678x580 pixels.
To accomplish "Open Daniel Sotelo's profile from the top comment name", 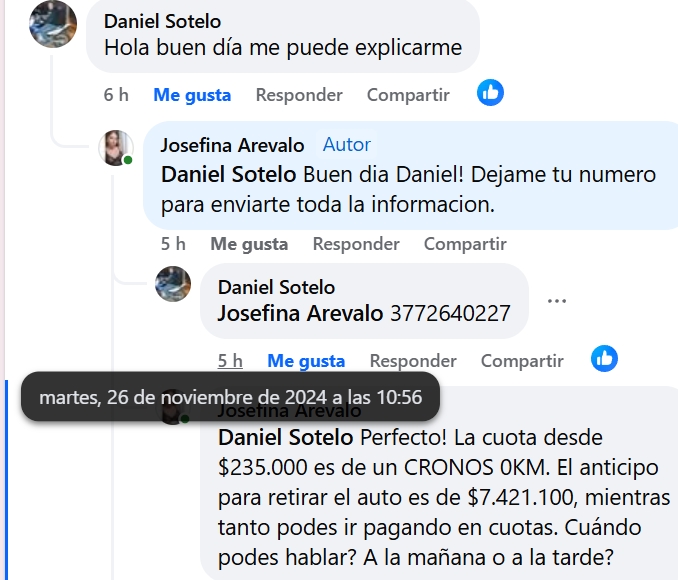I will [163, 21].
